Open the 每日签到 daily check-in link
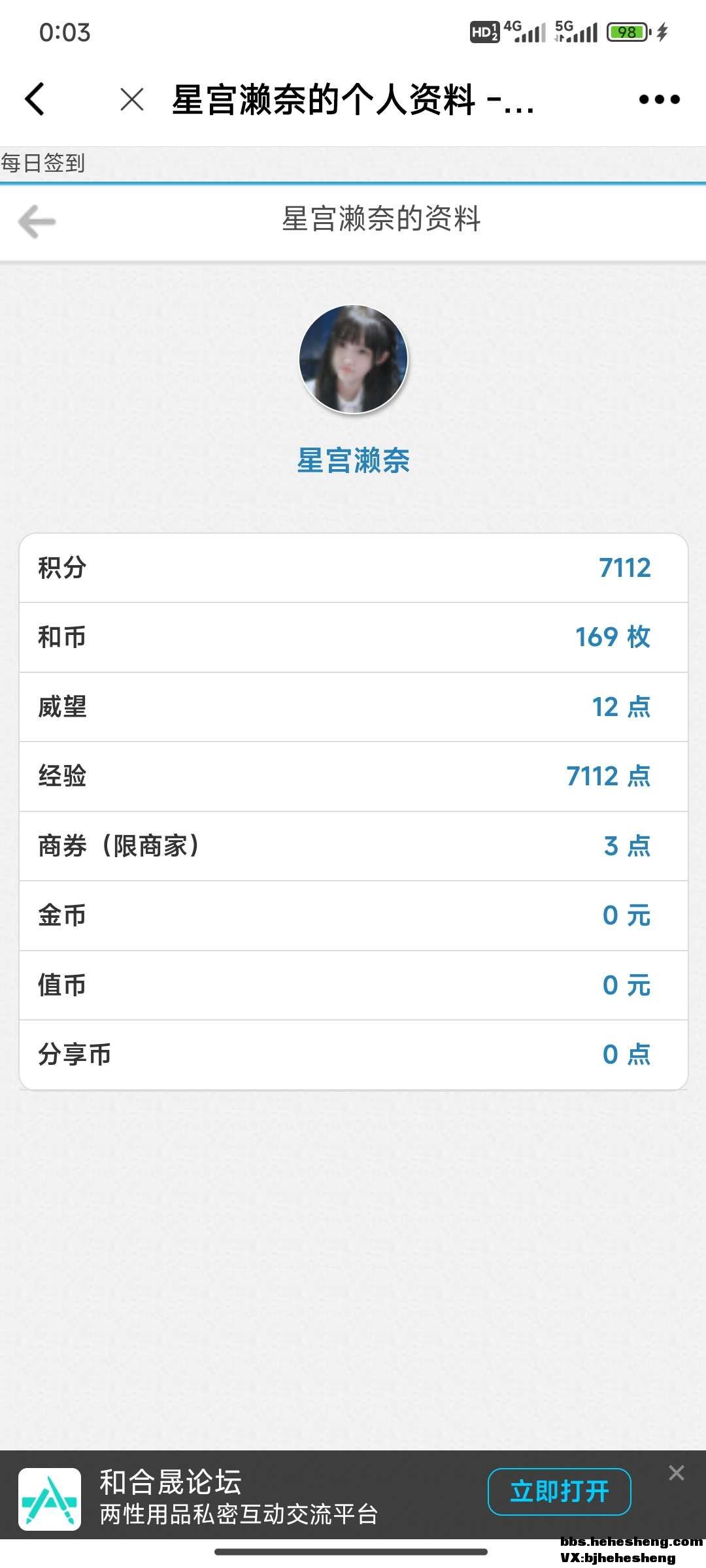This screenshot has width=706, height=1568. point(43,163)
